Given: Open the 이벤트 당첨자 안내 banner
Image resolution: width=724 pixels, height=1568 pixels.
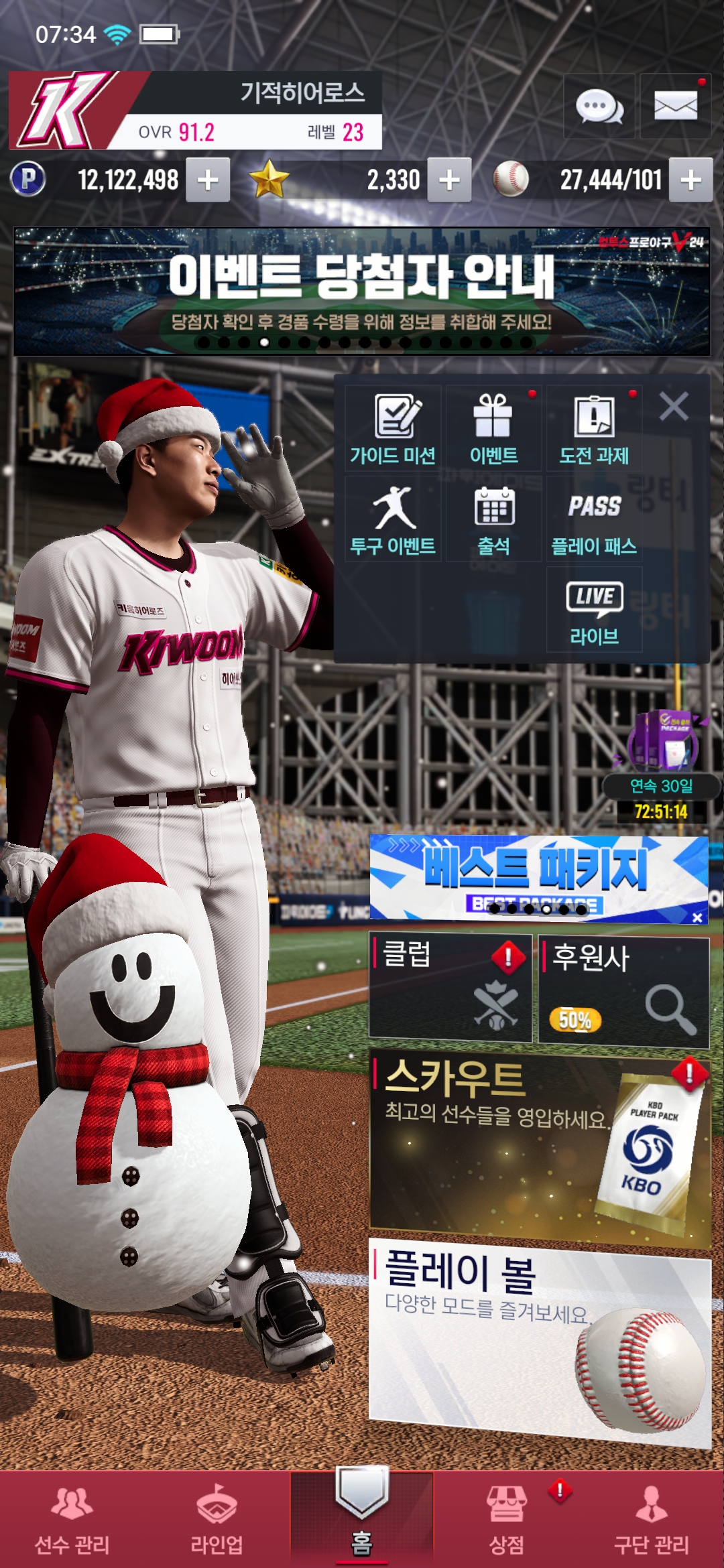Looking at the screenshot, I should [362, 291].
